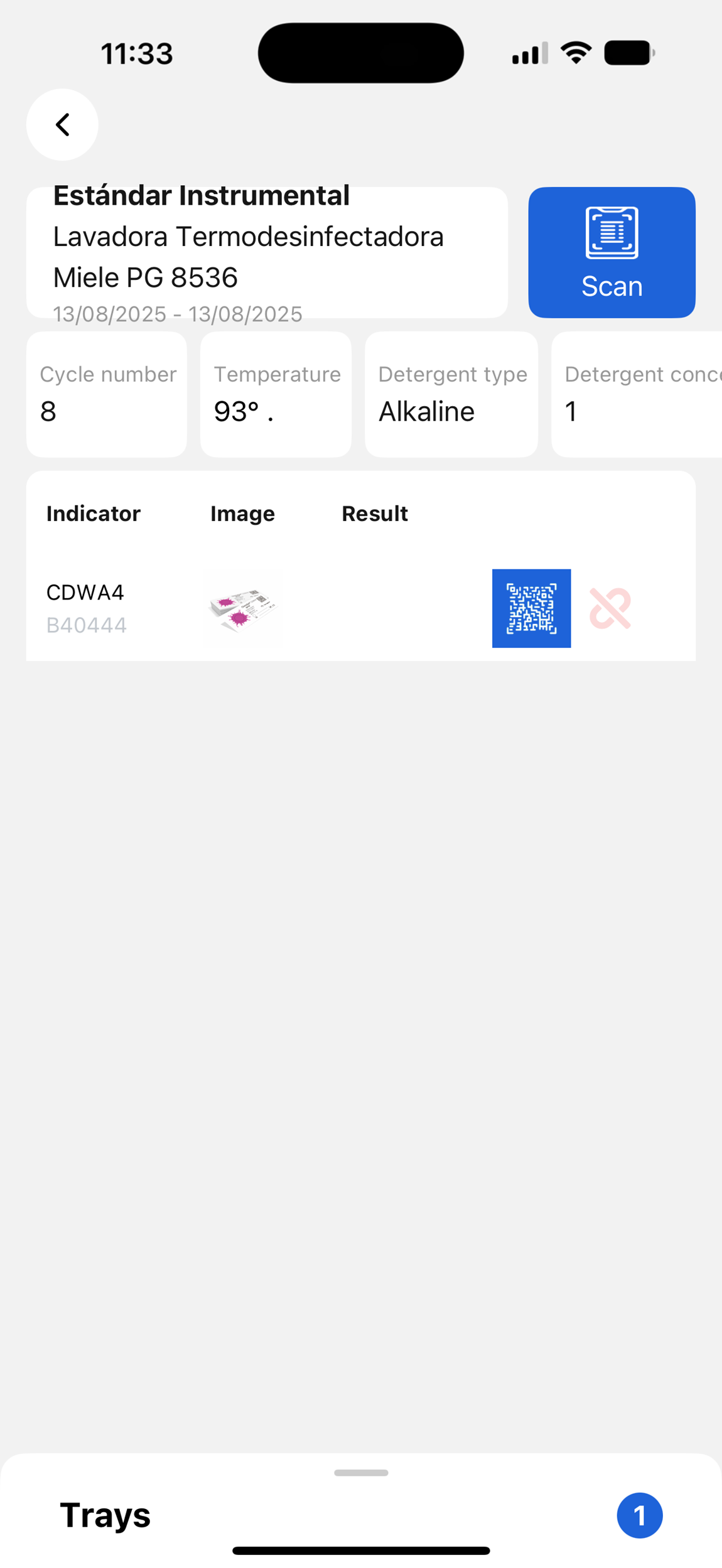The image size is (722, 1568).
Task: Go back using the top arrow
Action: 62,124
